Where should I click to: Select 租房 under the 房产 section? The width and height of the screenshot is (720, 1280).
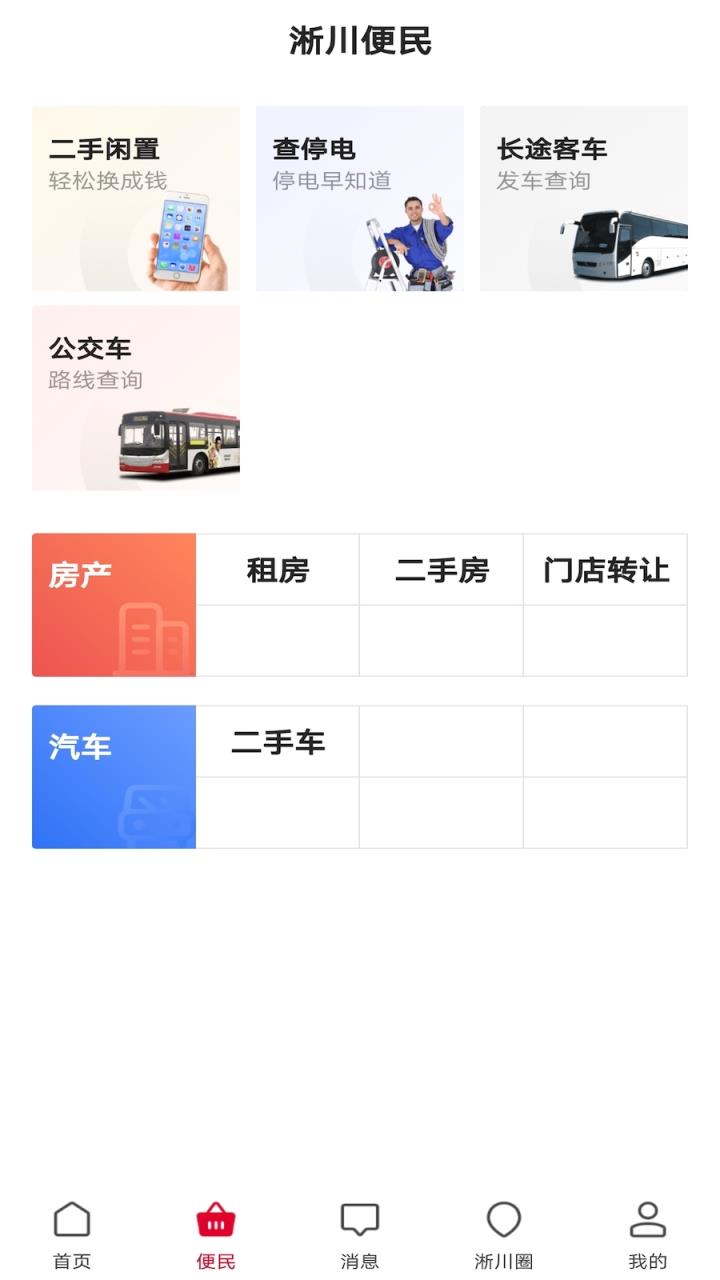pyautogui.click(x=278, y=569)
